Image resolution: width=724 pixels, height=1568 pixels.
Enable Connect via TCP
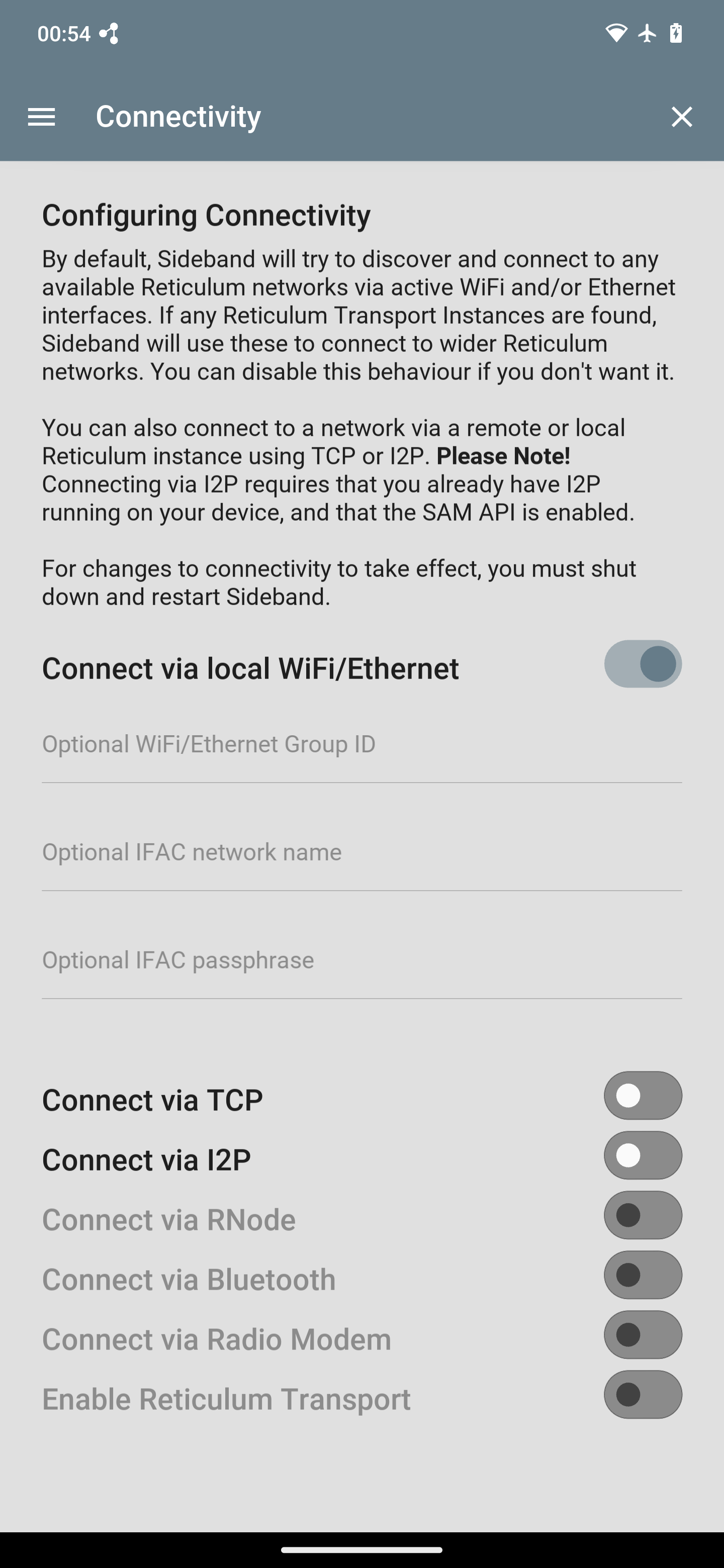(643, 1096)
